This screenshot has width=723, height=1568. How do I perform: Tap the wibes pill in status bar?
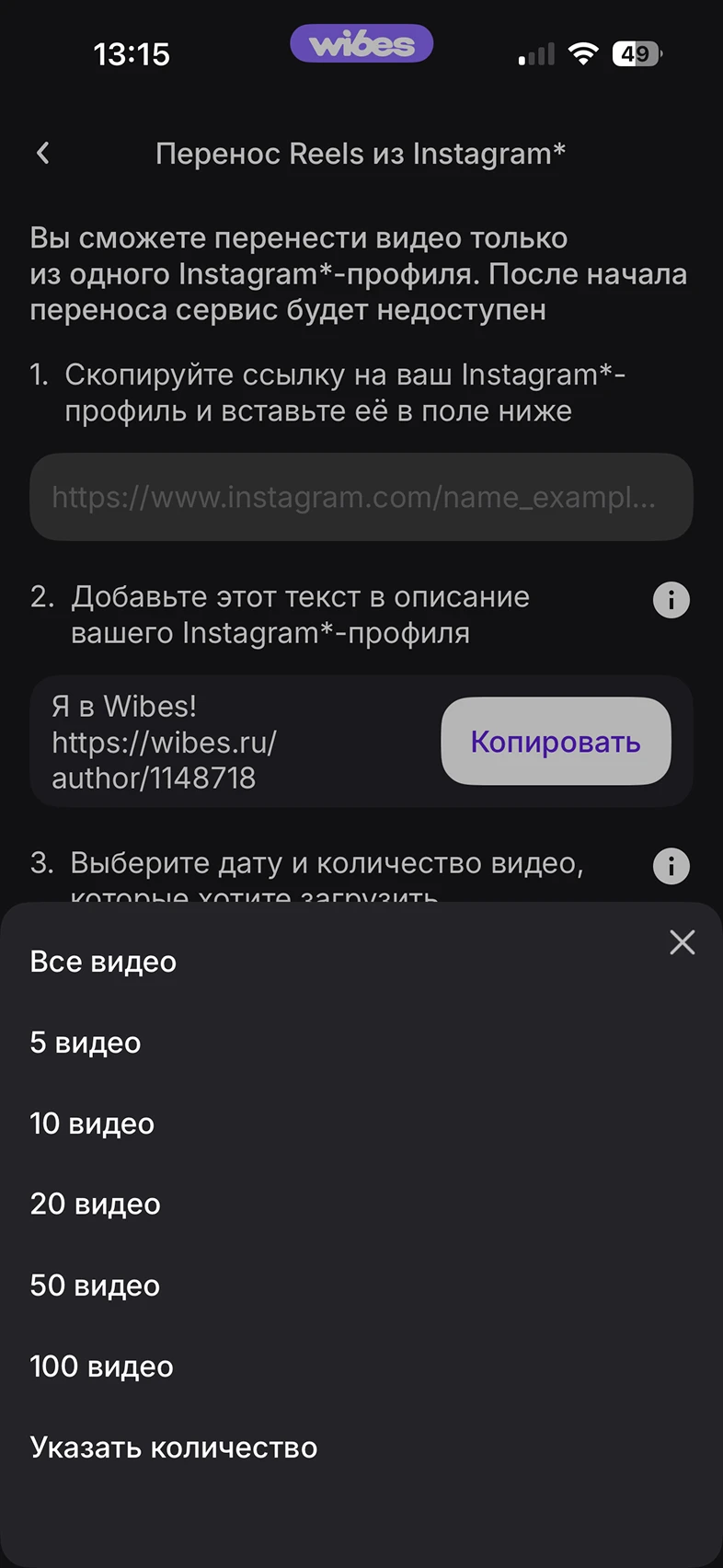[x=361, y=43]
